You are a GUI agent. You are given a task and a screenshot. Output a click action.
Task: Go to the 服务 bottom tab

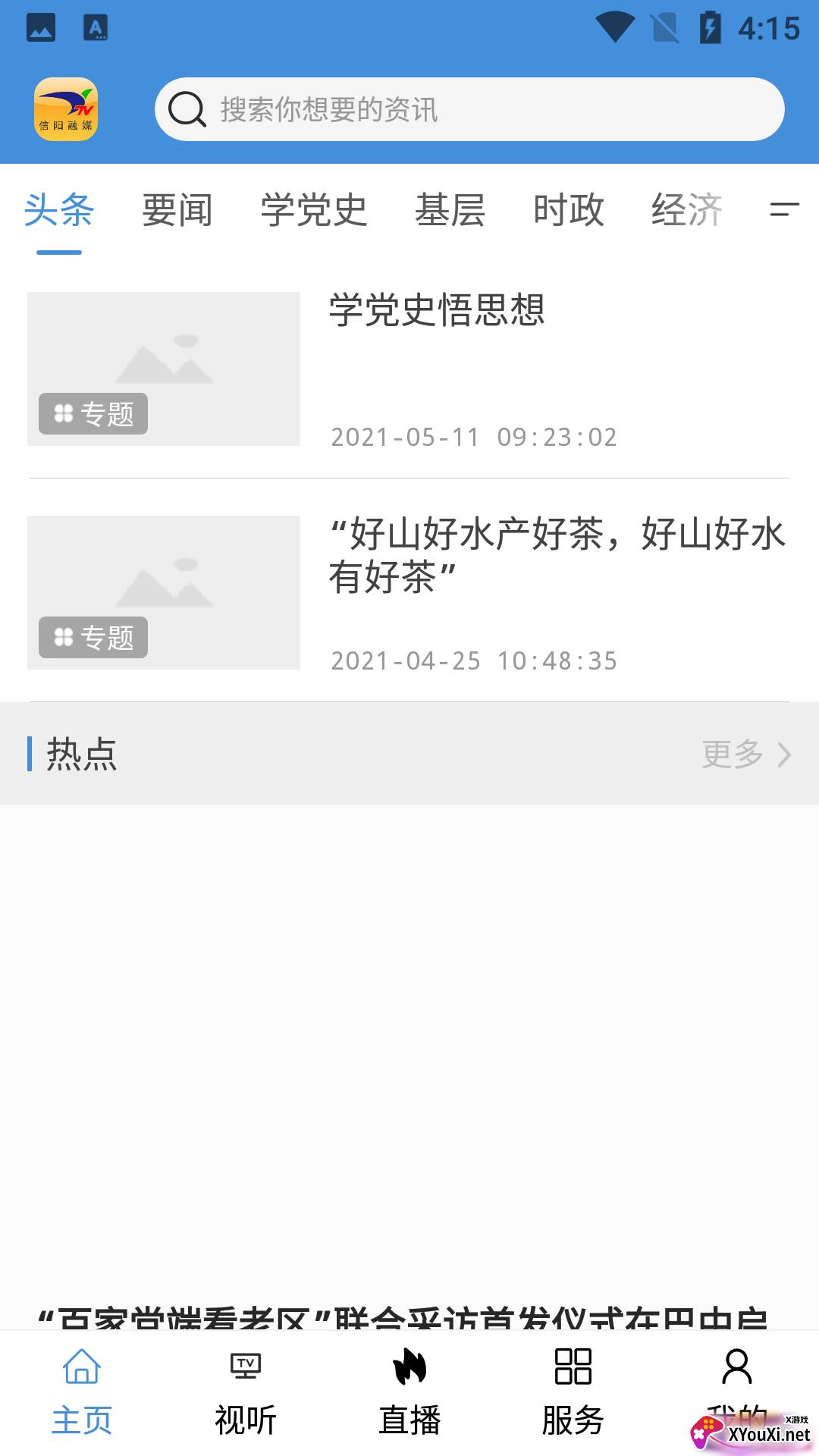573,1392
